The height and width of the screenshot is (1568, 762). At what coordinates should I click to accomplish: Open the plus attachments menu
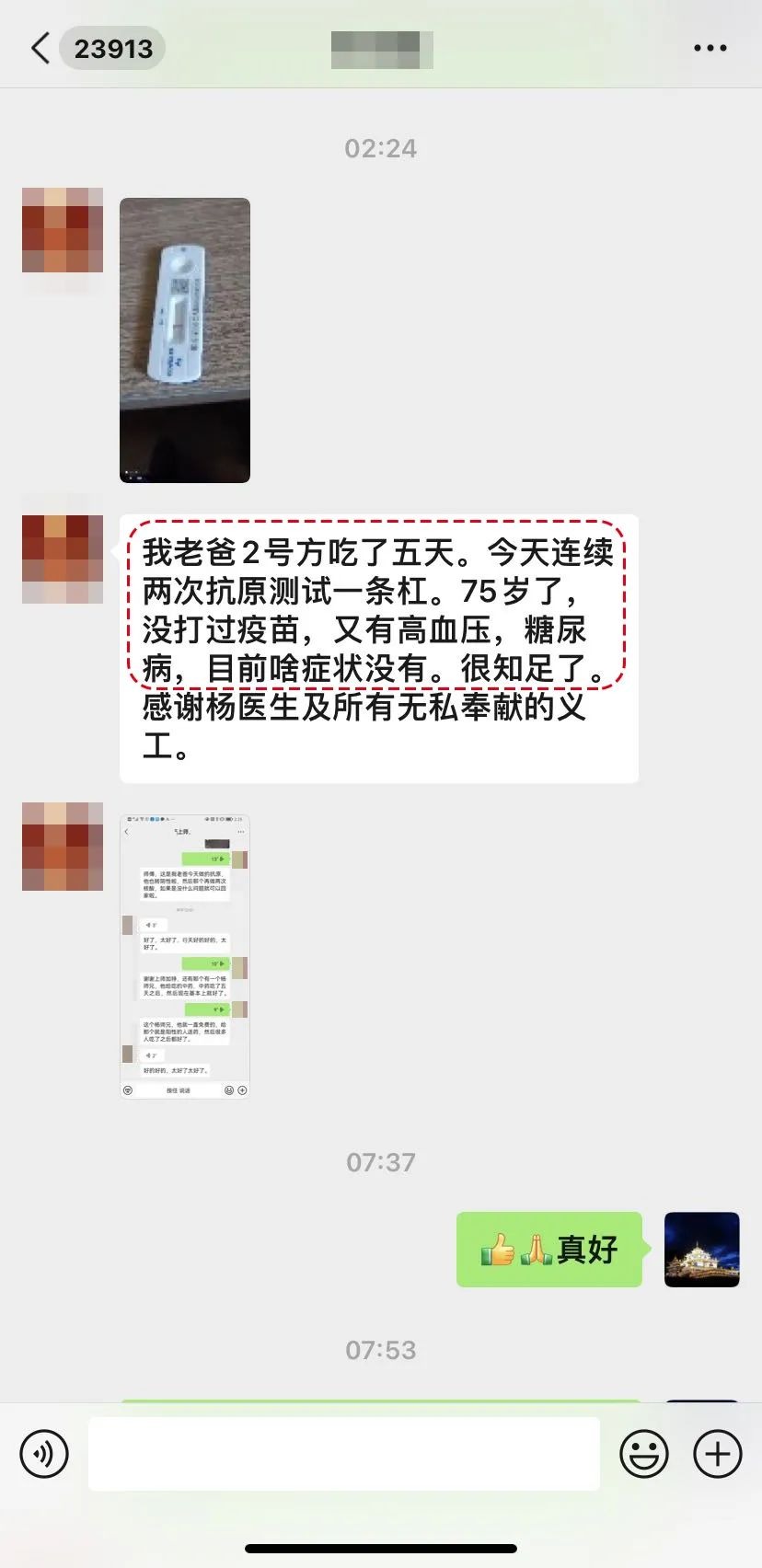[717, 1454]
